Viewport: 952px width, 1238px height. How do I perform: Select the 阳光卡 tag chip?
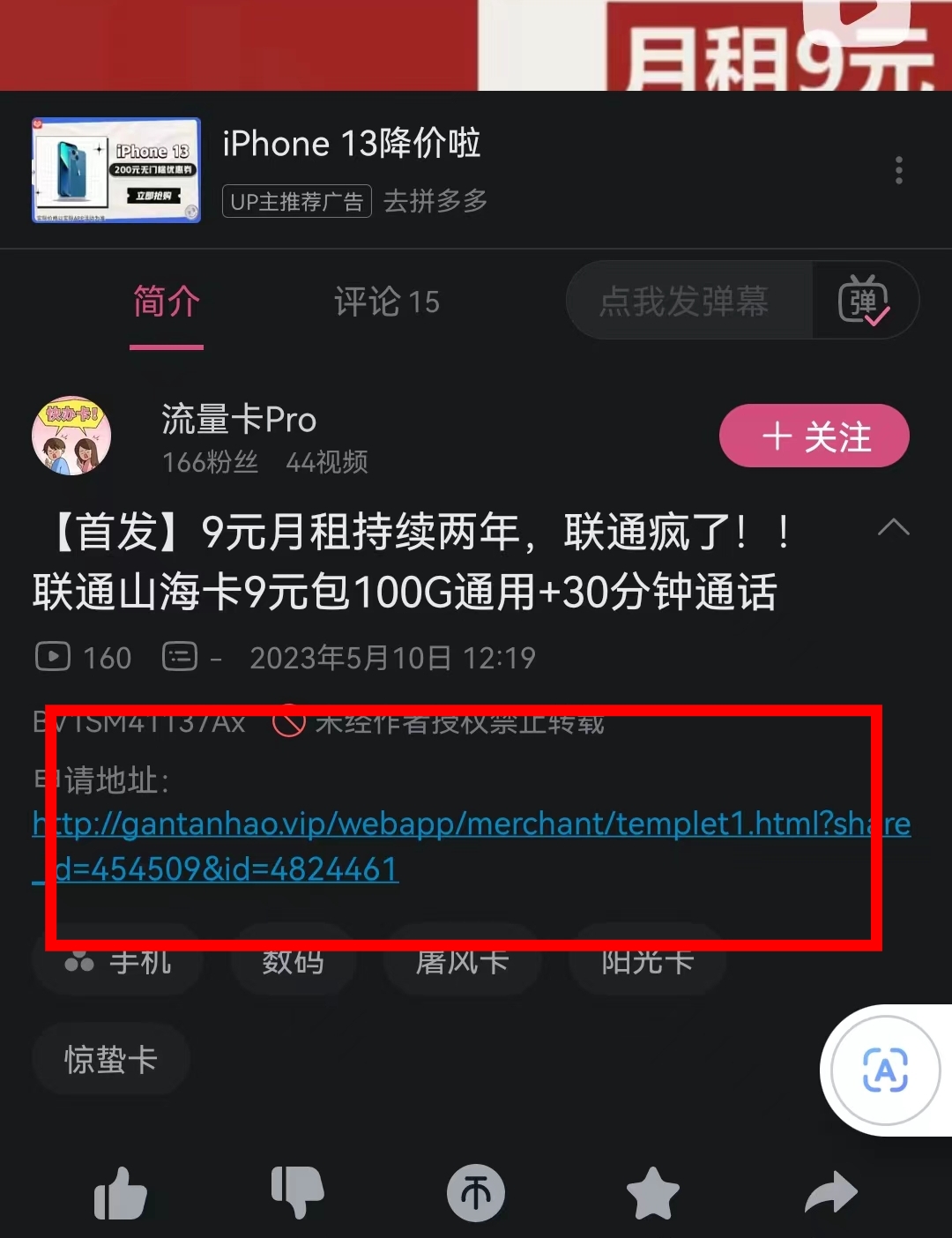pyautogui.click(x=647, y=961)
